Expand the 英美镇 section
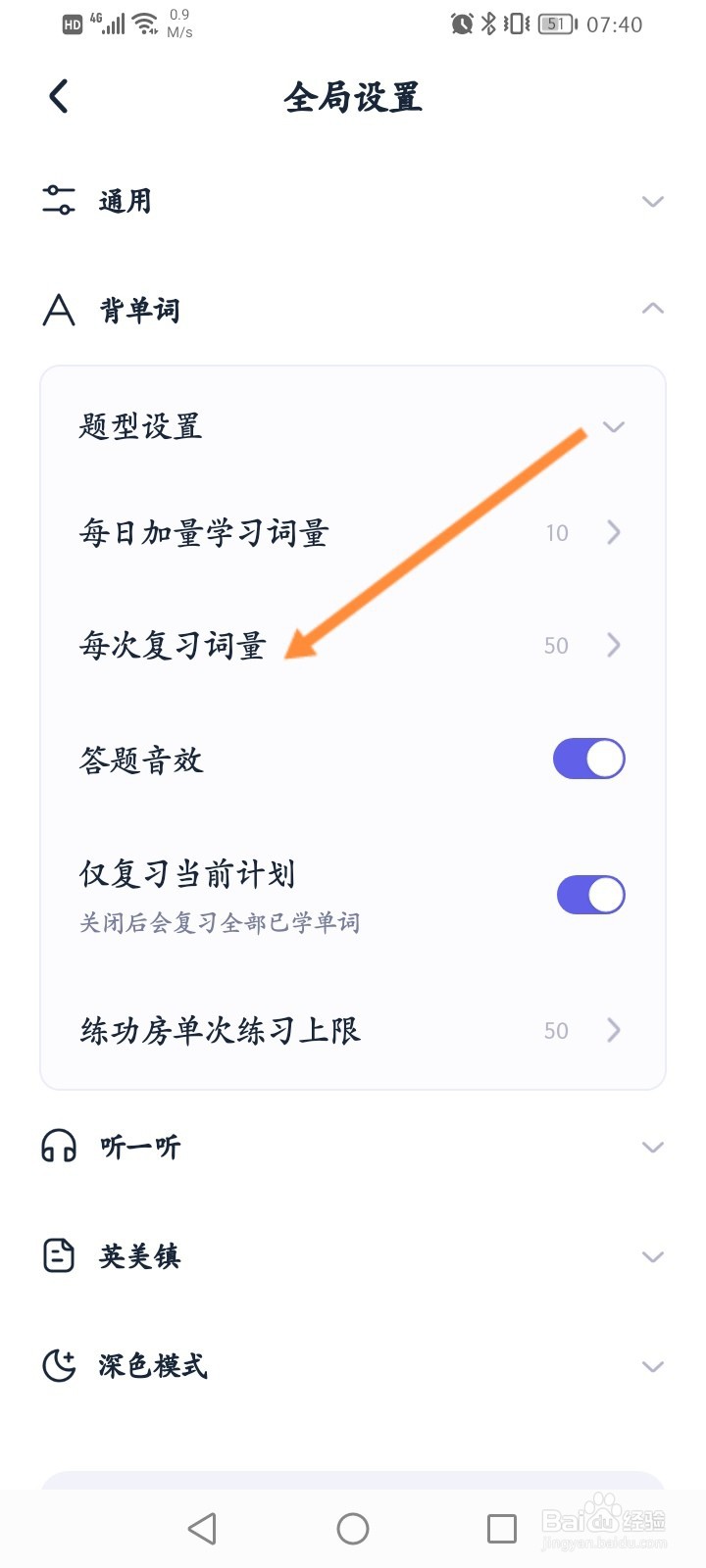The width and height of the screenshot is (706, 1568). tap(353, 1256)
